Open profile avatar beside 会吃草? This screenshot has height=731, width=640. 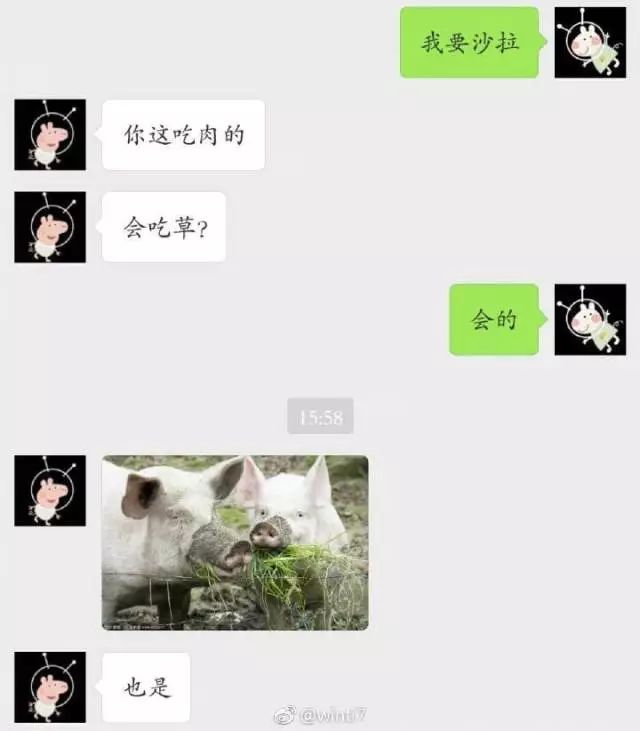point(50,227)
